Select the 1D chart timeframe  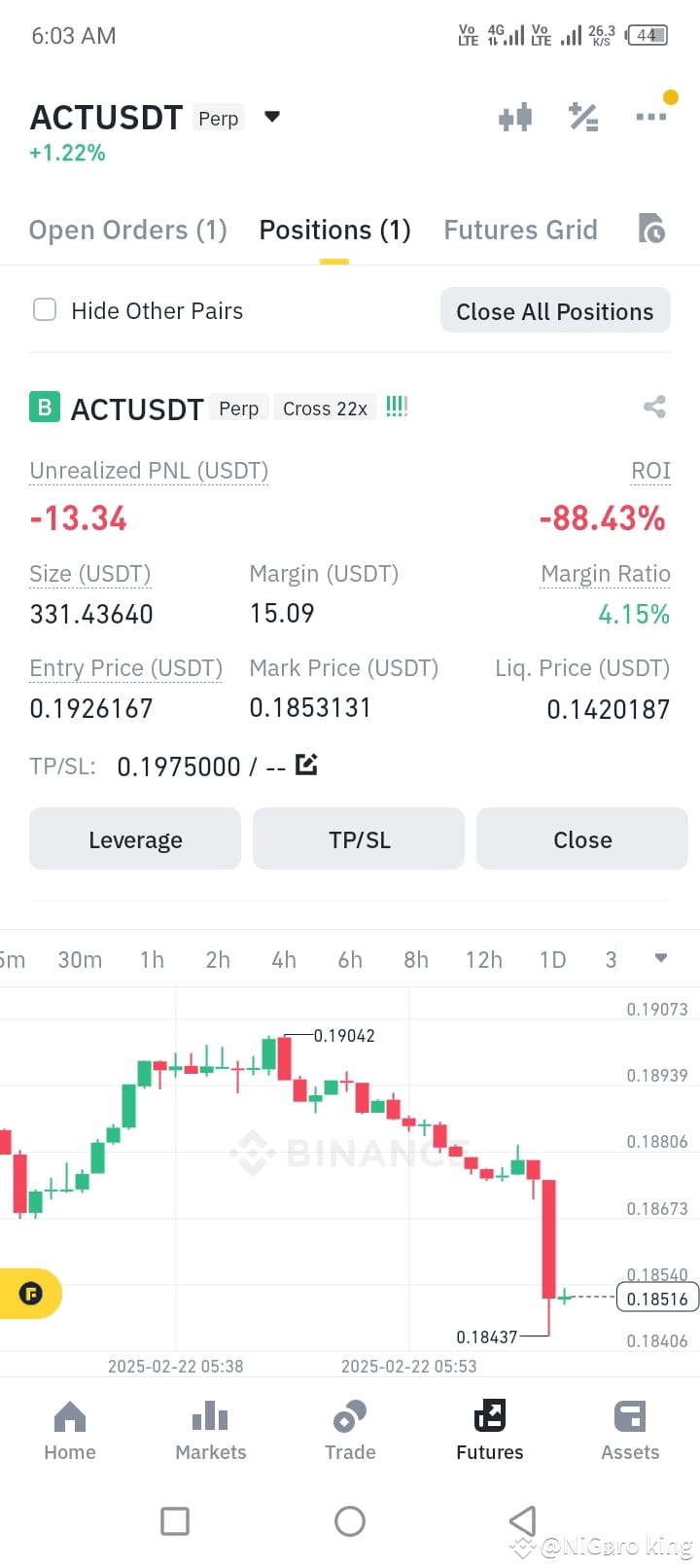click(x=551, y=959)
